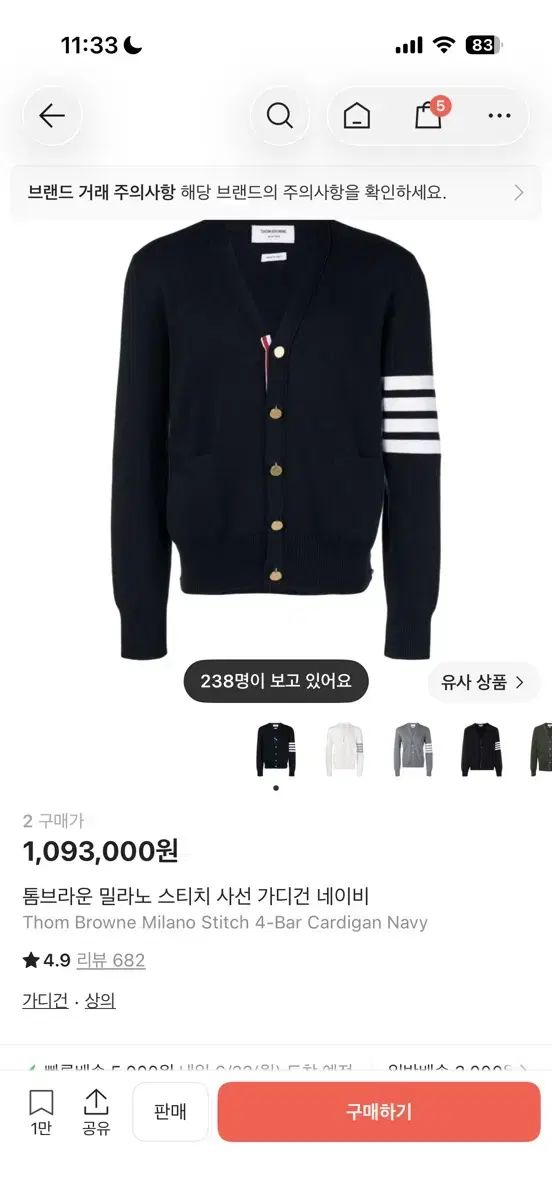Go back with the arrow button

(x=52, y=116)
